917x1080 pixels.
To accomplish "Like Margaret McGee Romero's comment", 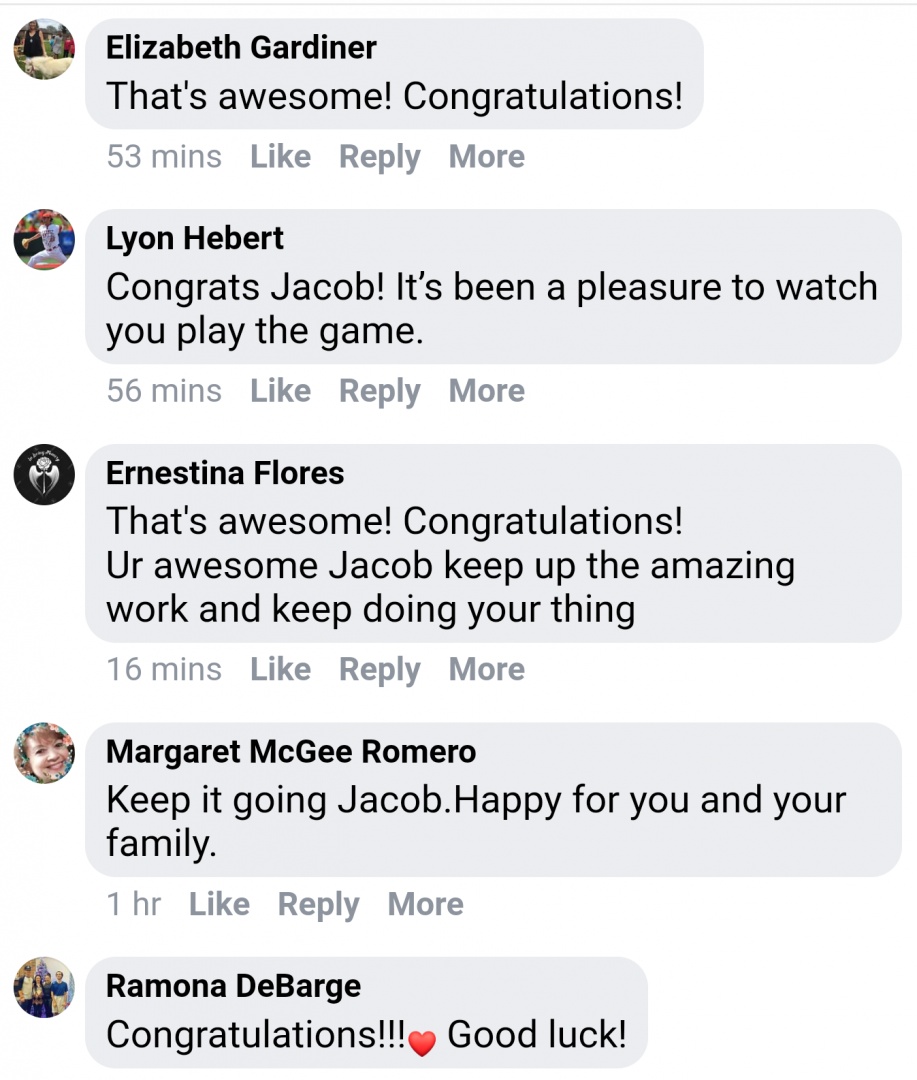I will (x=219, y=904).
